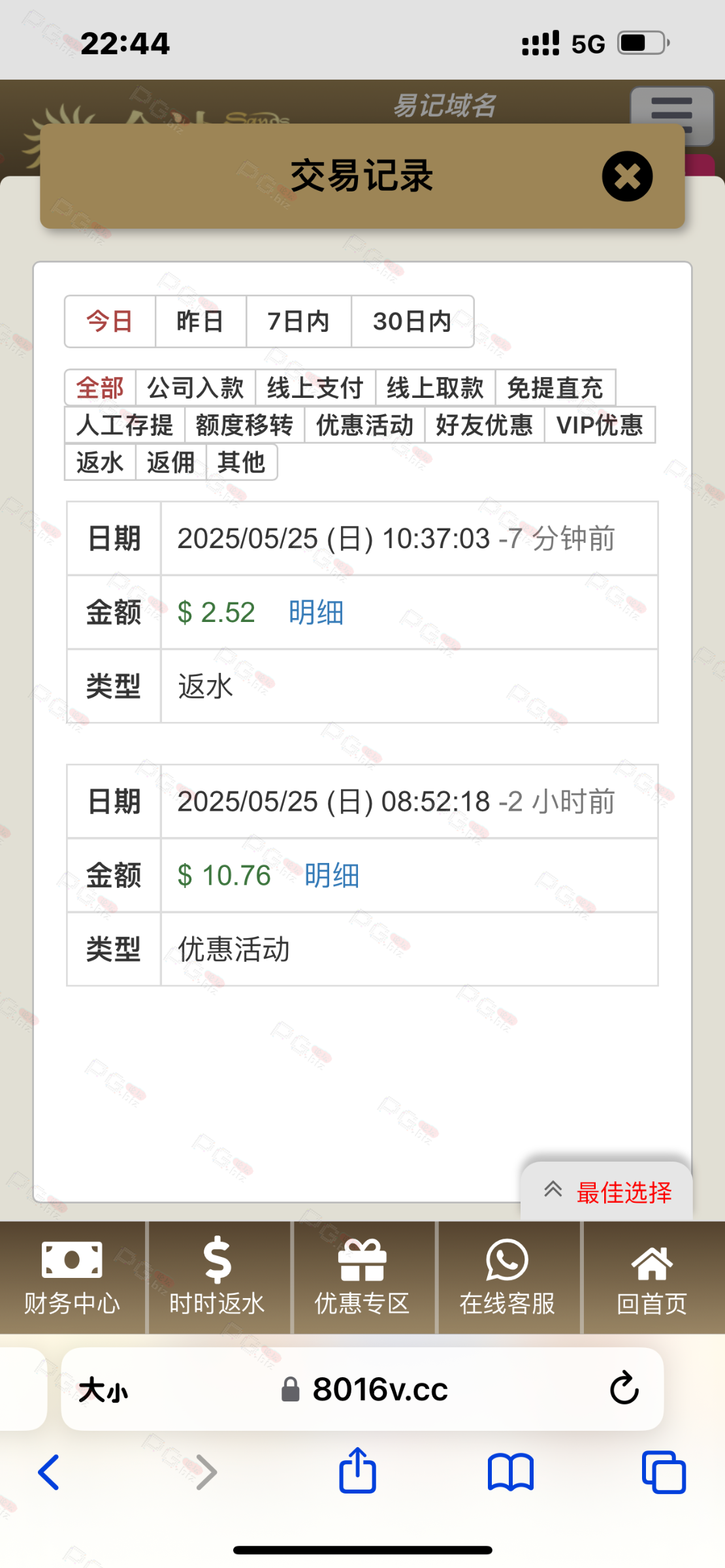
Task: Filter records by 线上支付
Action: point(315,387)
